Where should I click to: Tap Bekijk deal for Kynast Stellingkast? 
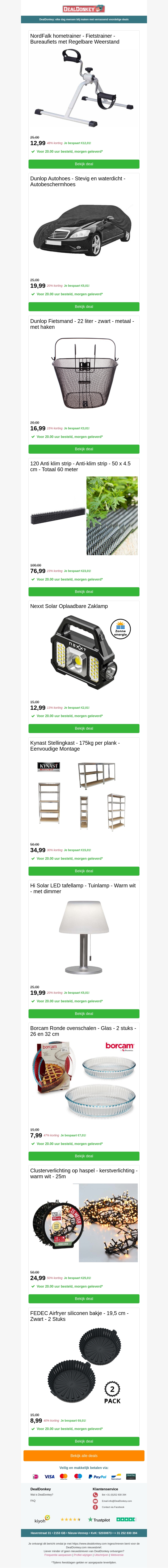(x=84, y=870)
